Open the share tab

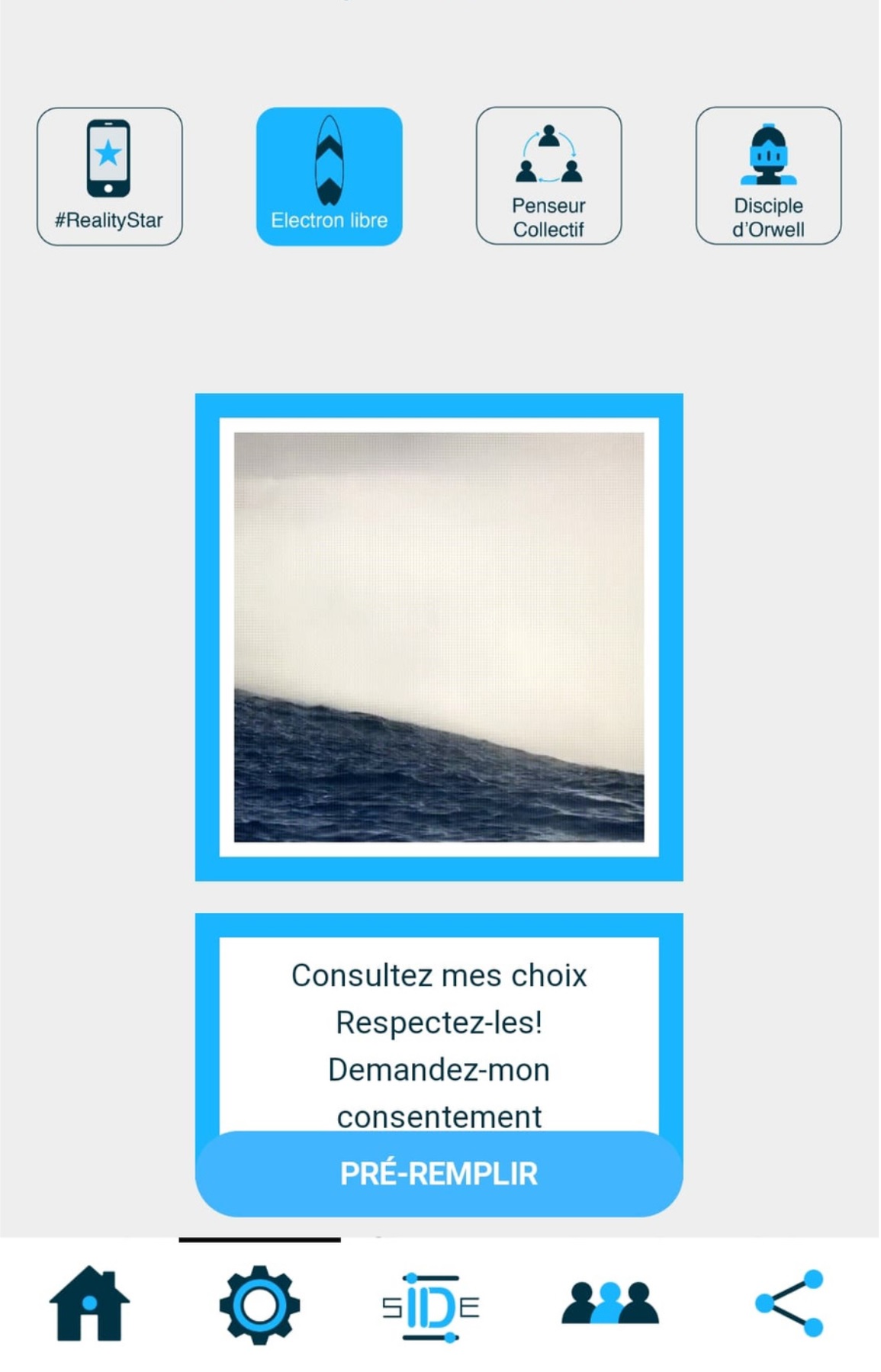click(x=789, y=1303)
